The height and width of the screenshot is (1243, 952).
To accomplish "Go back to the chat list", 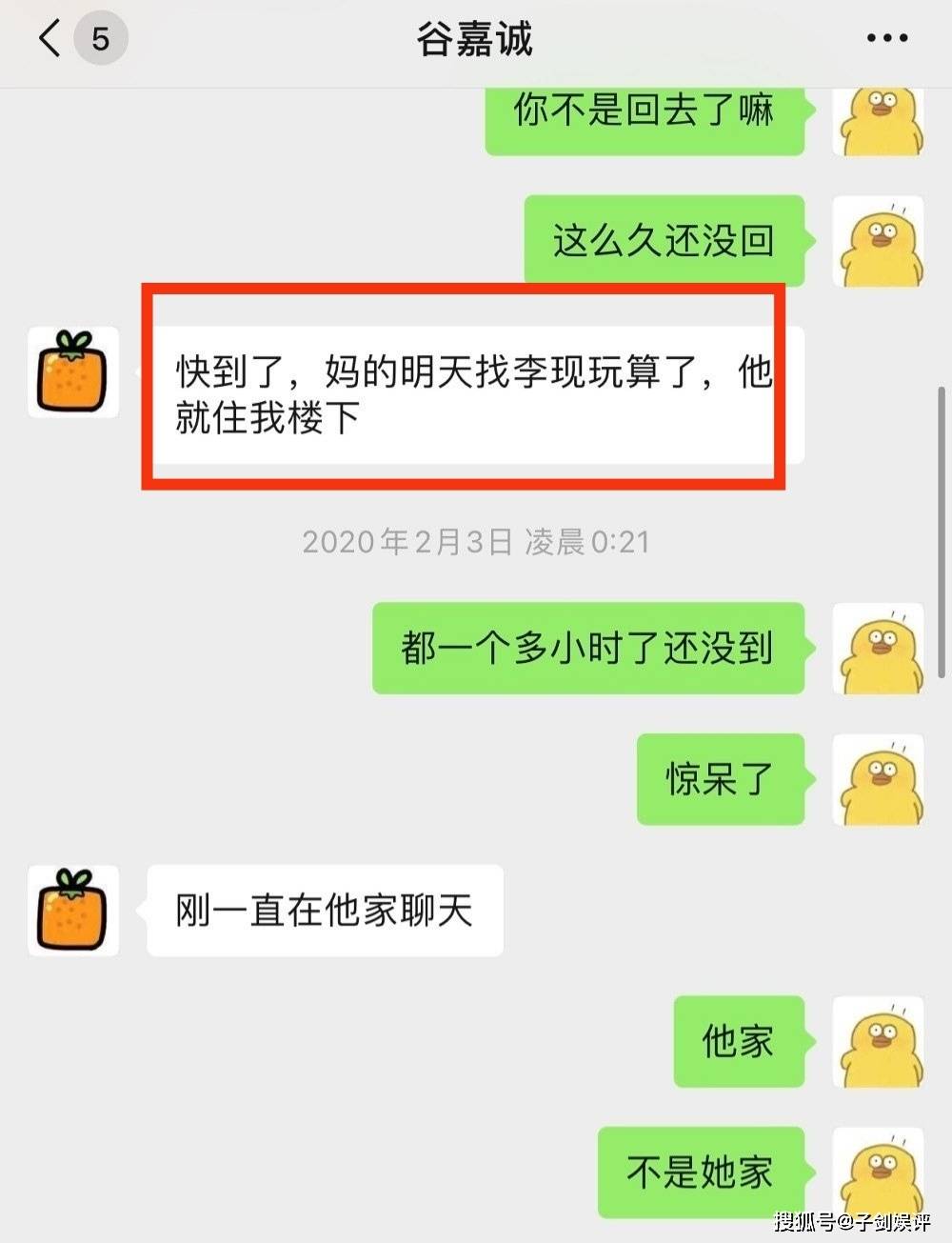I will click(x=50, y=39).
